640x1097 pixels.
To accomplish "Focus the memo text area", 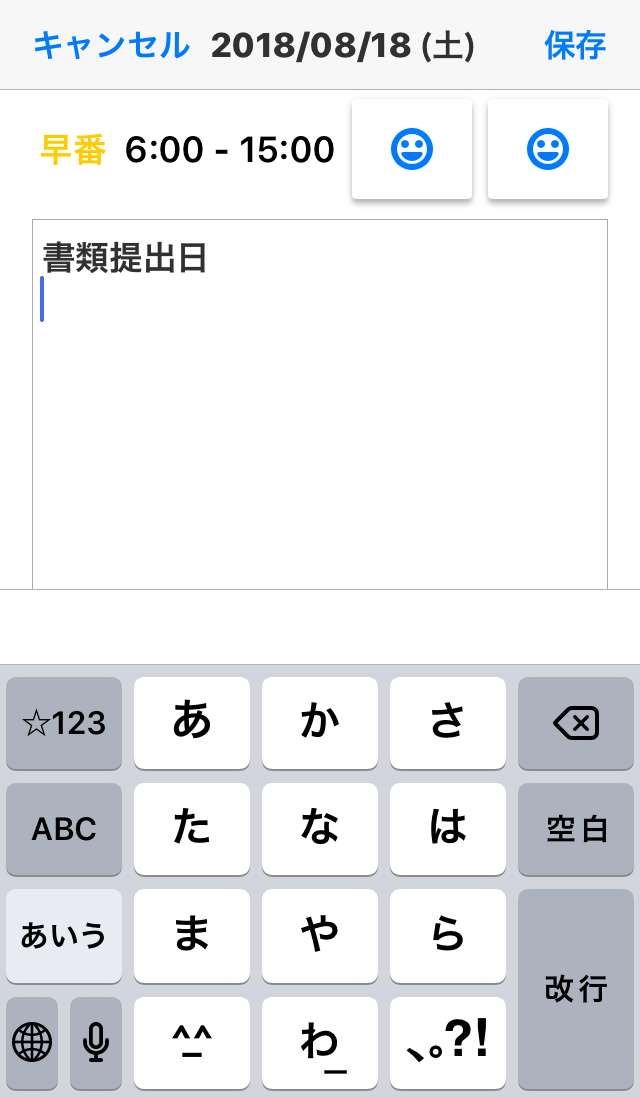I will [320, 420].
